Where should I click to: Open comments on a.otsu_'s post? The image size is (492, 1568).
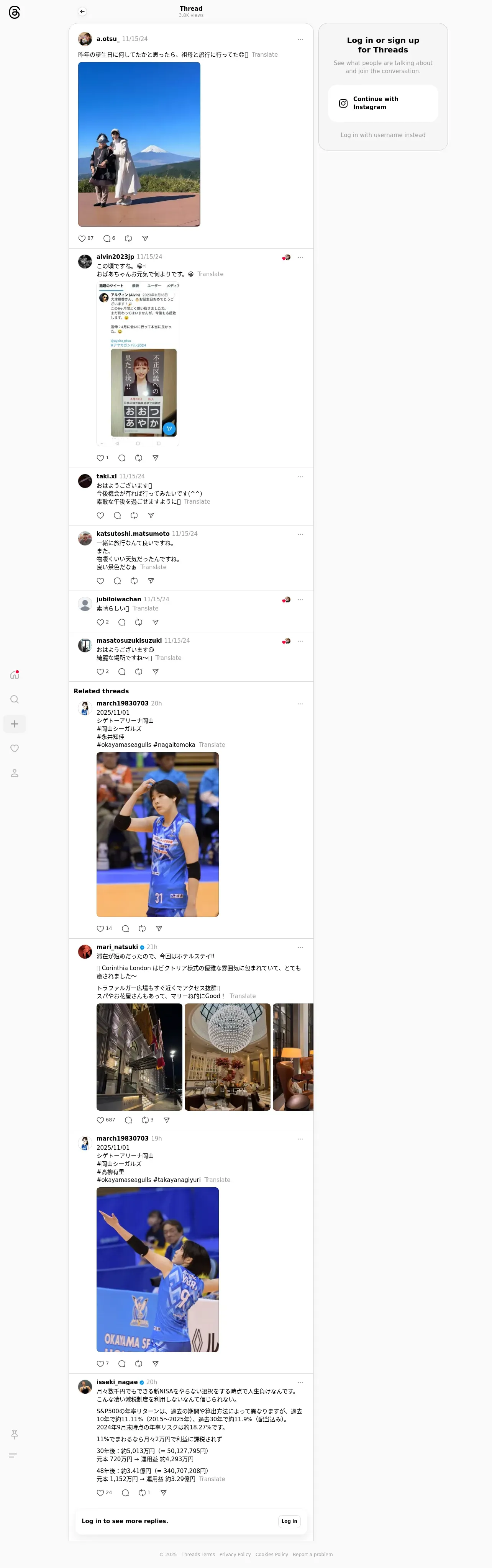tap(107, 239)
